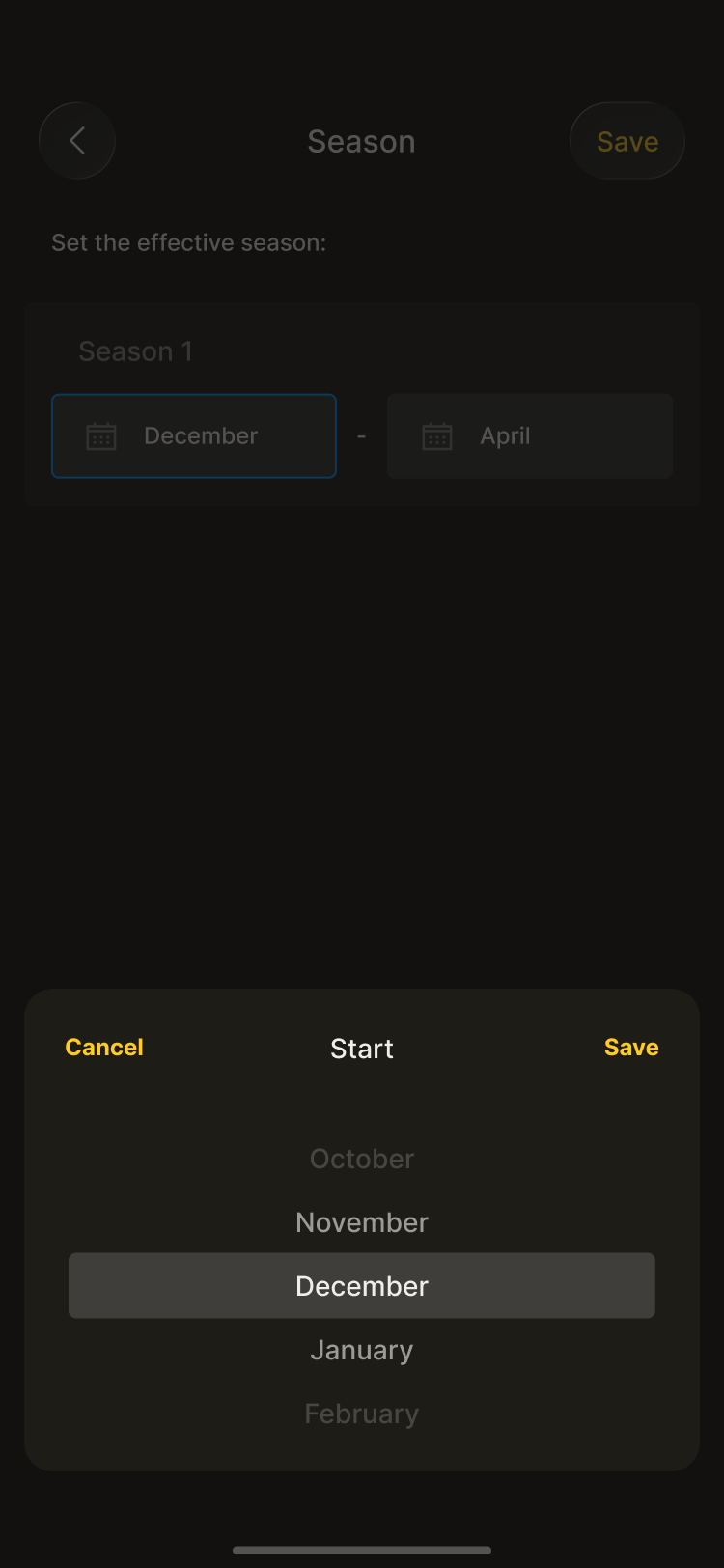Image resolution: width=724 pixels, height=1568 pixels.
Task: Select February from the month list
Action: (x=362, y=1414)
